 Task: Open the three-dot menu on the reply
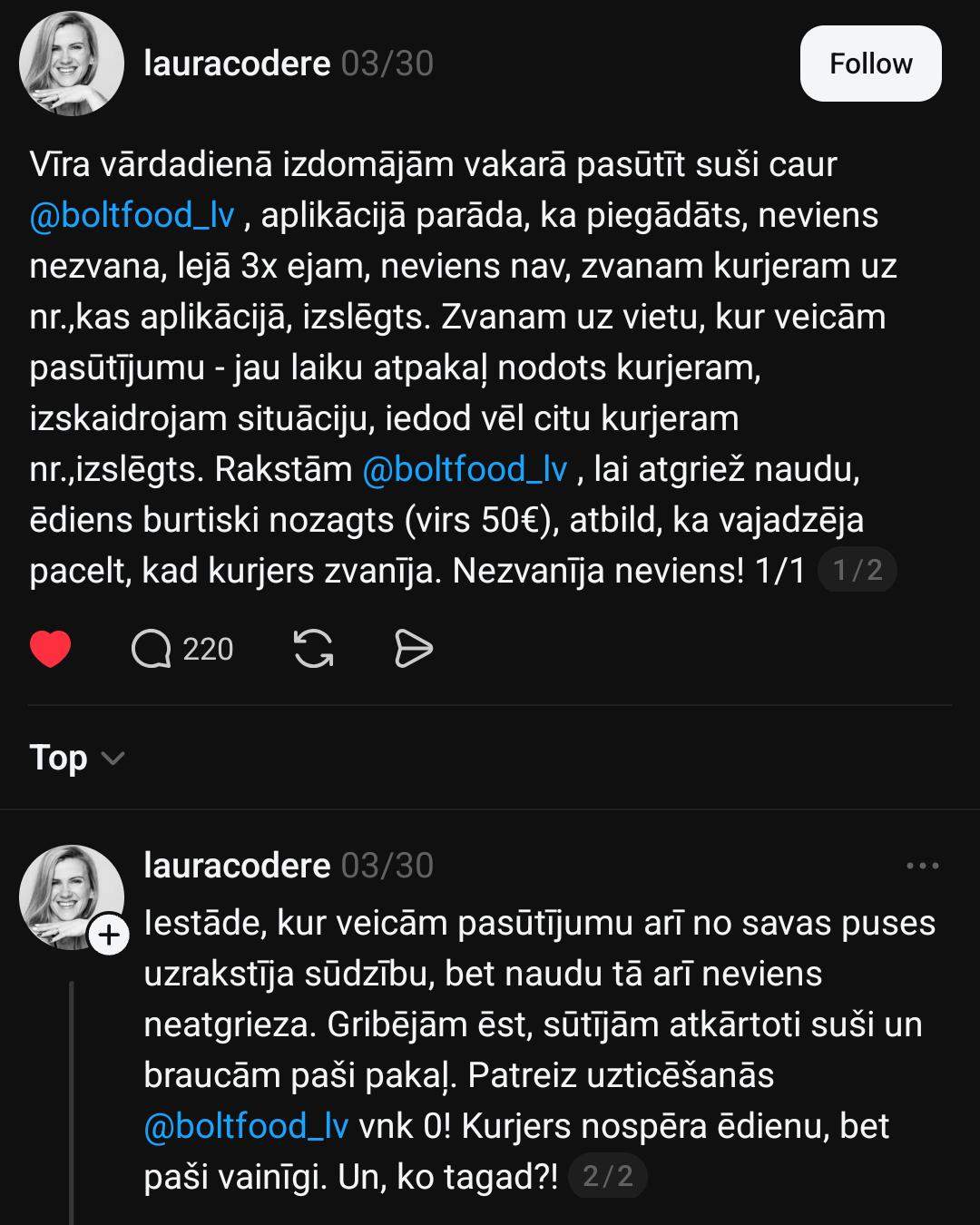[922, 866]
